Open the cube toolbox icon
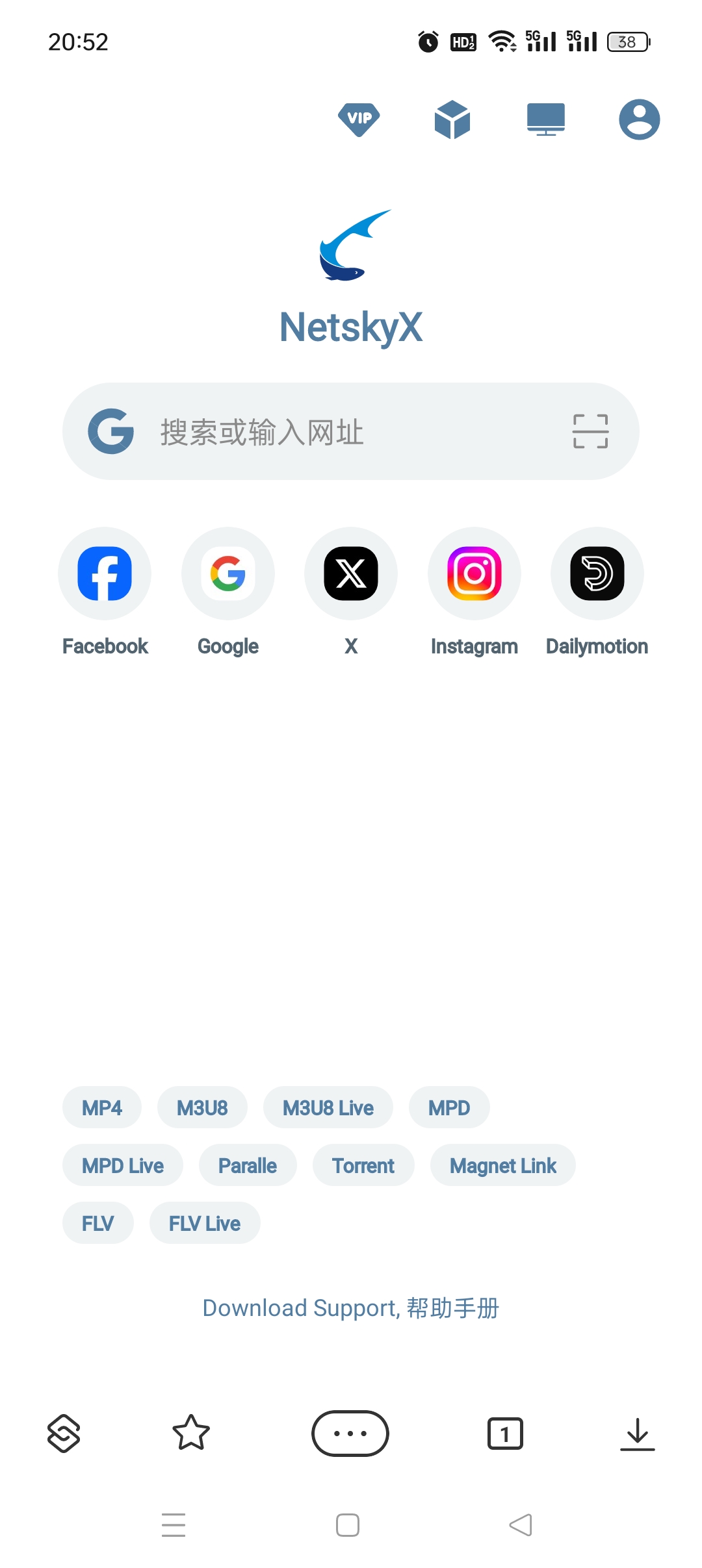702x1568 pixels. [x=452, y=120]
